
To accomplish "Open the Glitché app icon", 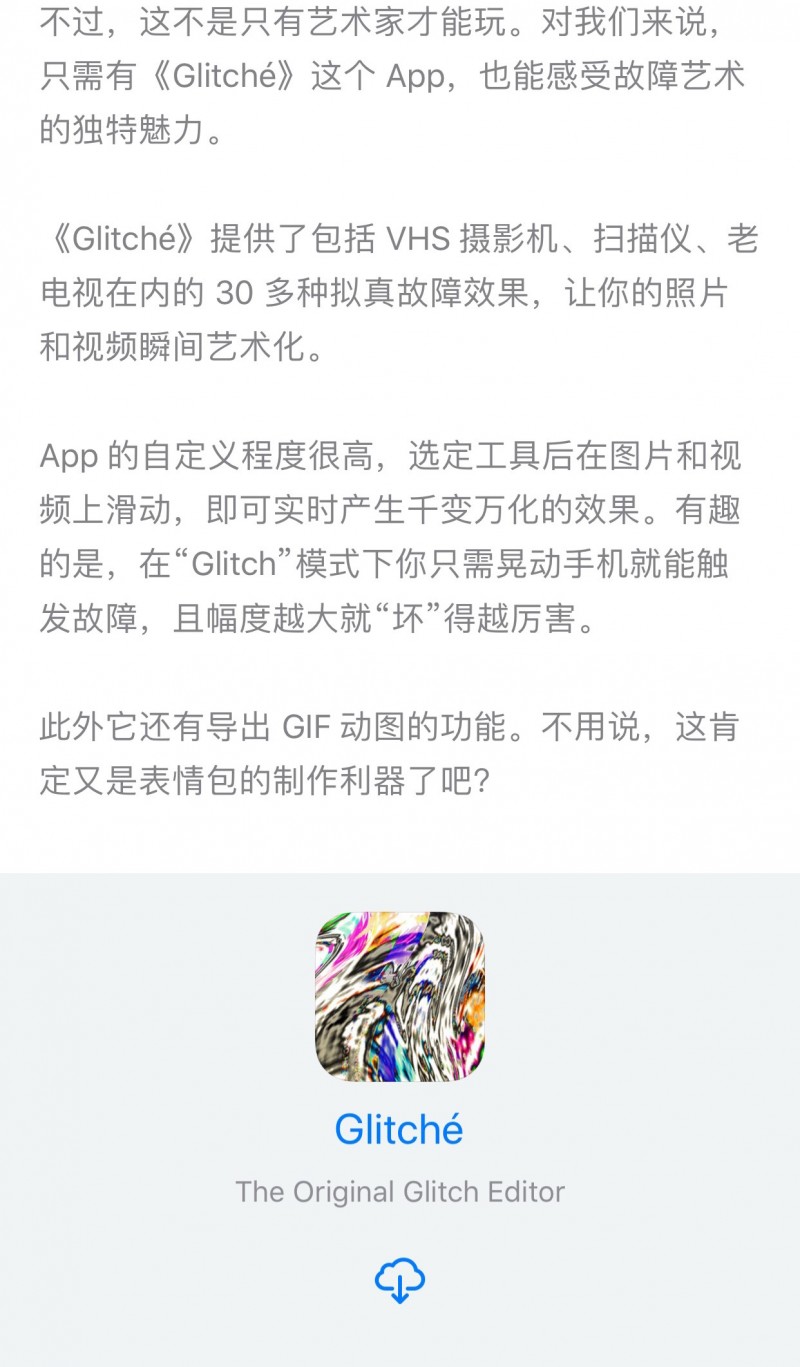I will click(400, 996).
